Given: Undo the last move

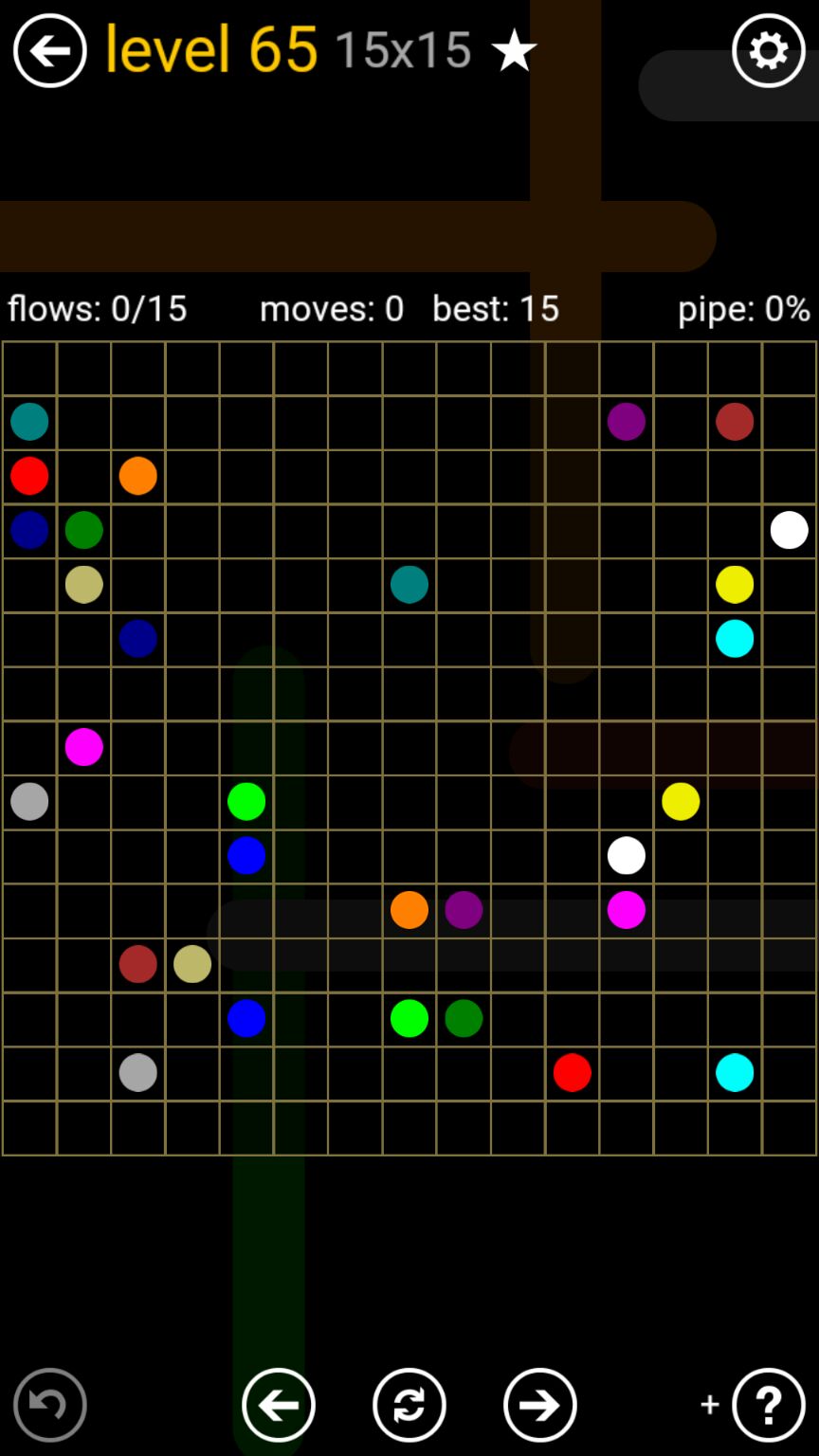Looking at the screenshot, I should [49, 1404].
